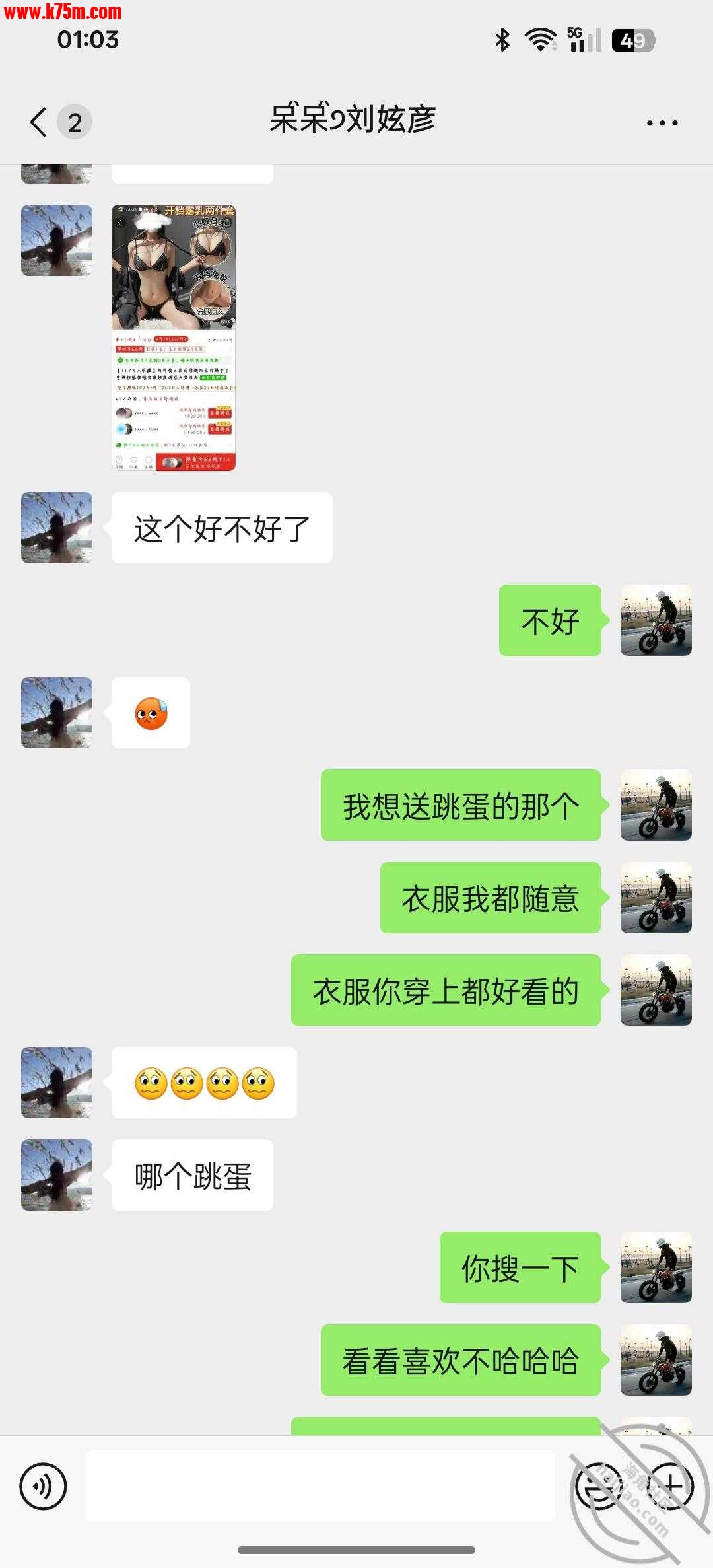Open contact avatar beside 这个好不好了

pyautogui.click(x=57, y=528)
